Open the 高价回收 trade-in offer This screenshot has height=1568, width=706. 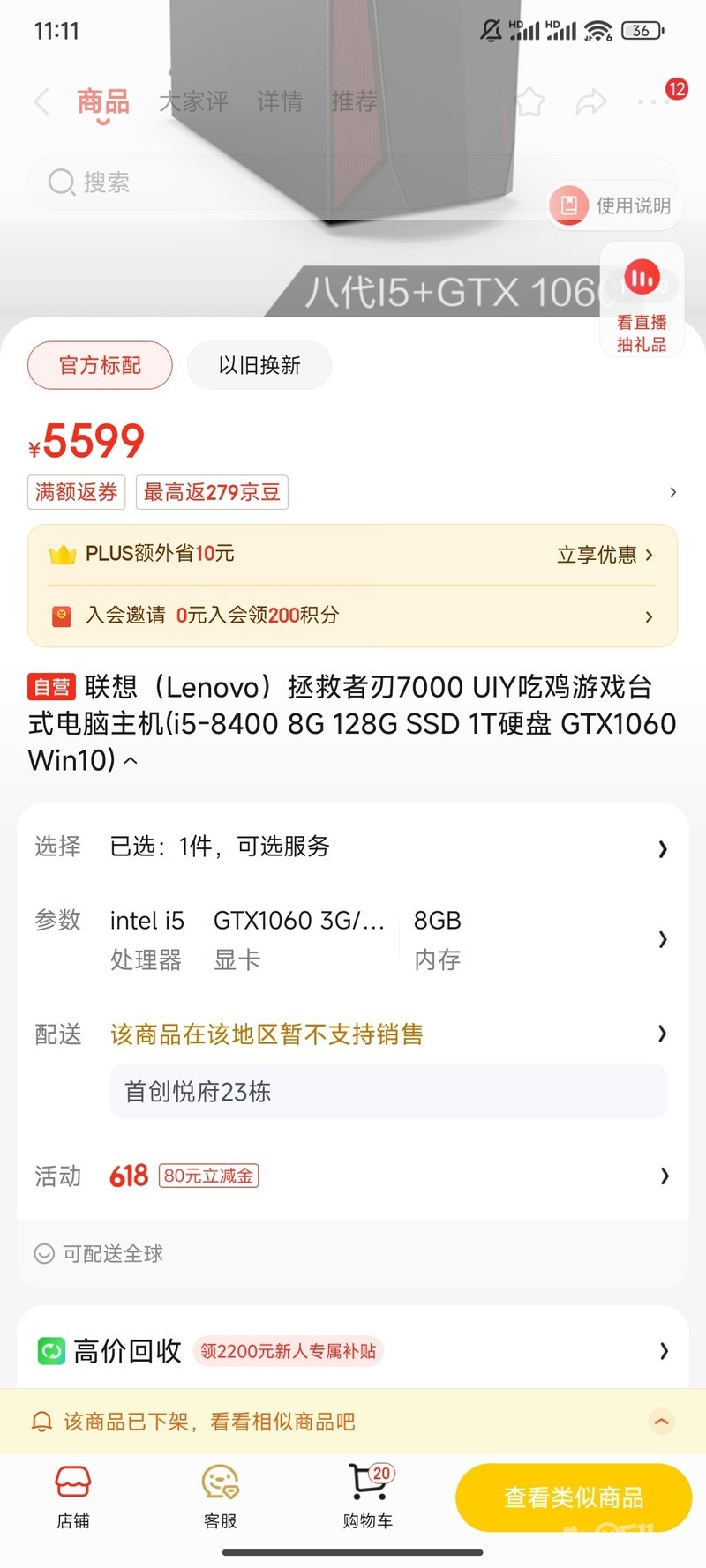pos(353,1351)
